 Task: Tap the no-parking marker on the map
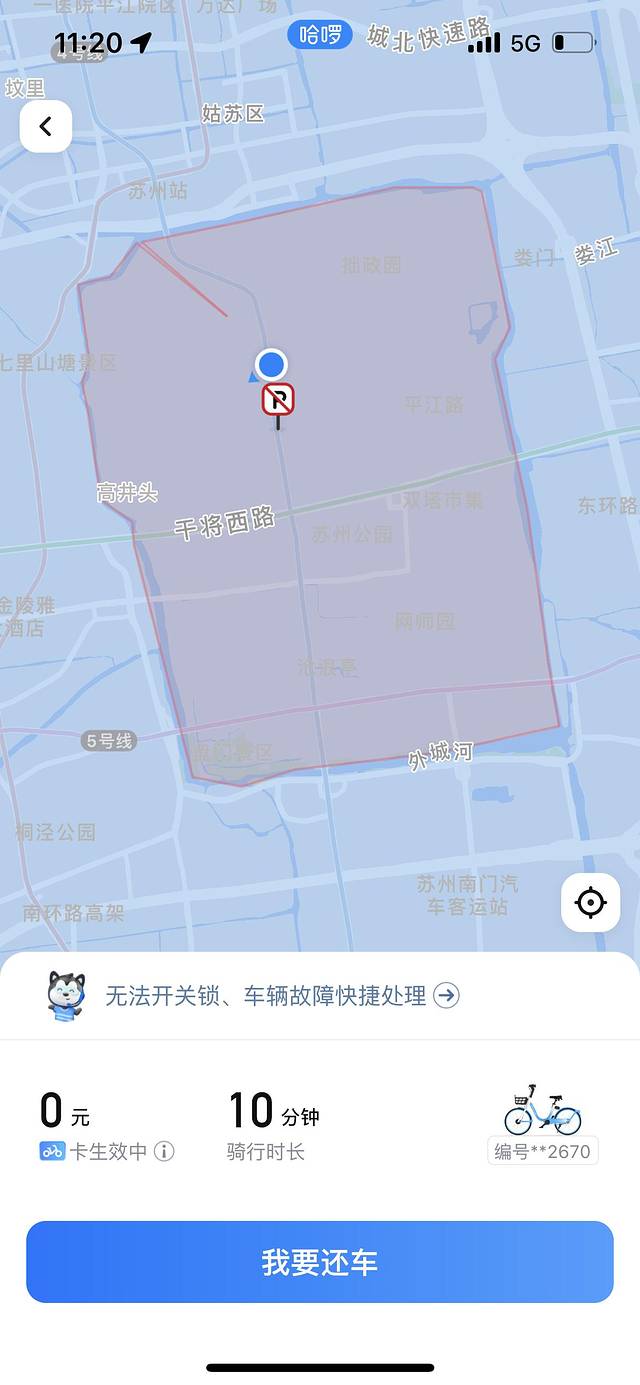tap(278, 400)
